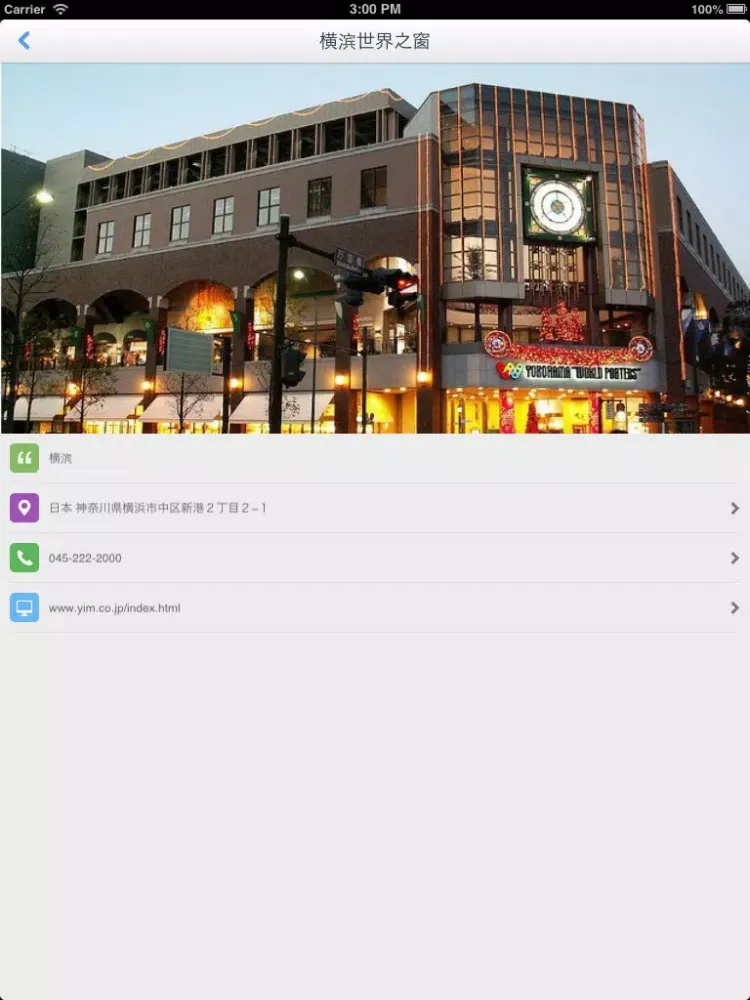Tap the back arrow in the navigation bar

pyautogui.click(x=23, y=41)
